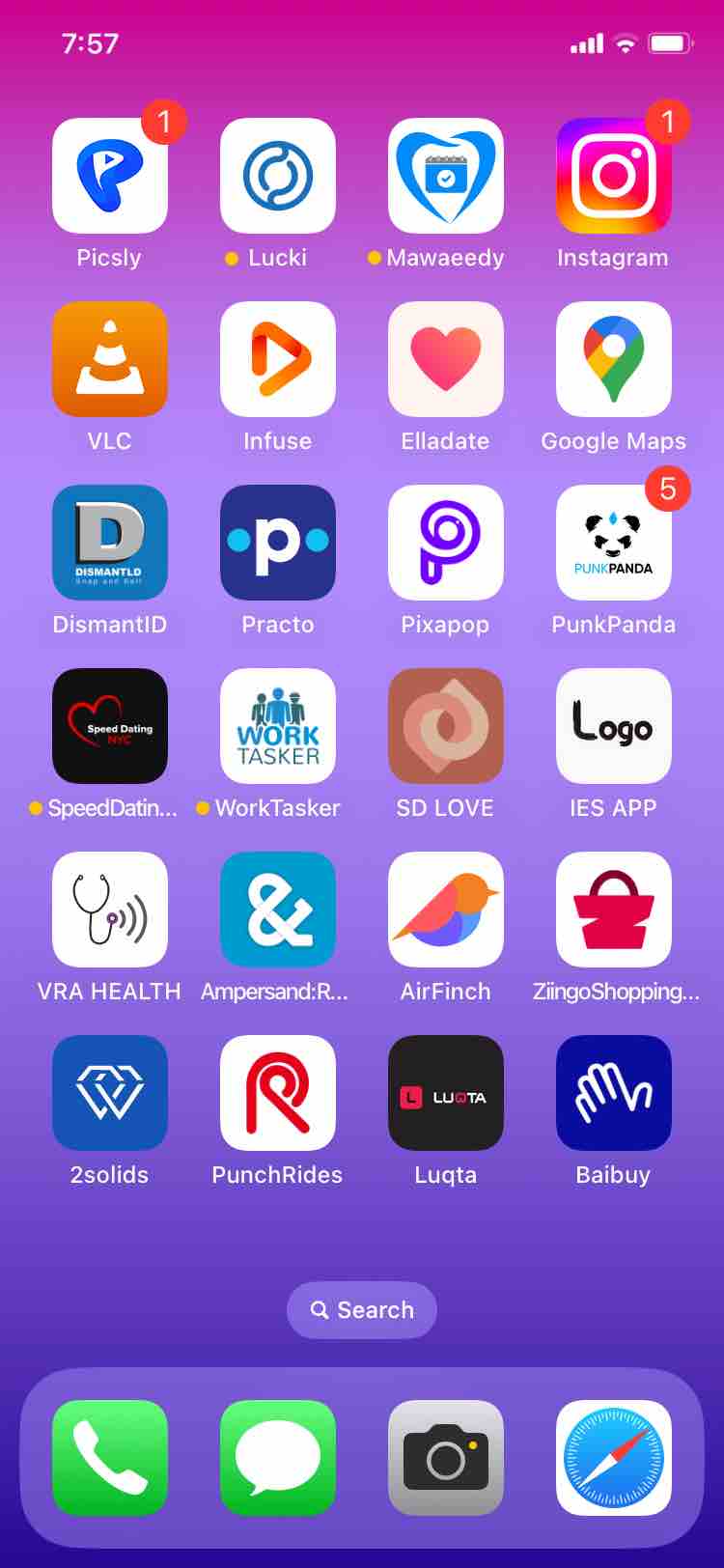Launch the Luqta app
724x1568 pixels.
tap(446, 1093)
